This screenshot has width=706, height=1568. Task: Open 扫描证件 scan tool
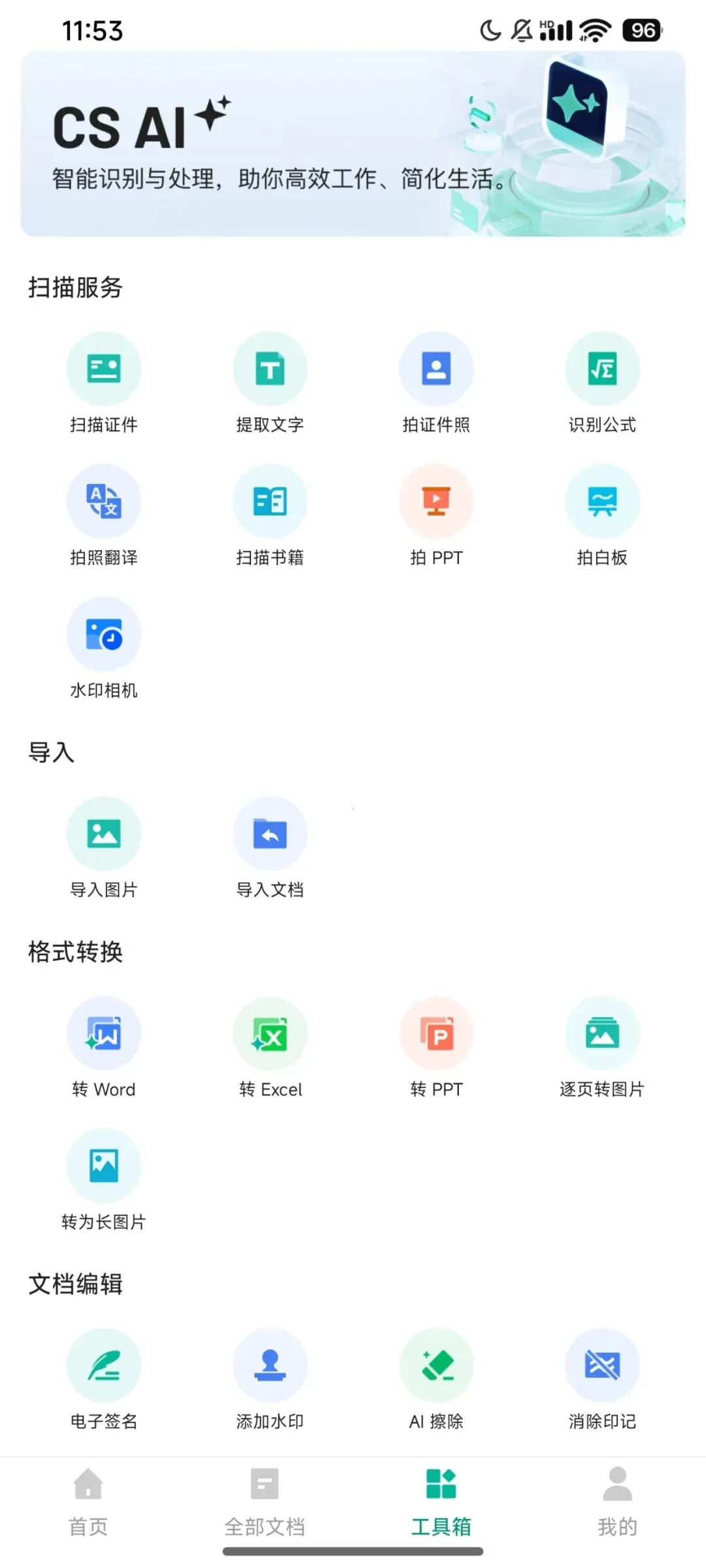tap(104, 384)
